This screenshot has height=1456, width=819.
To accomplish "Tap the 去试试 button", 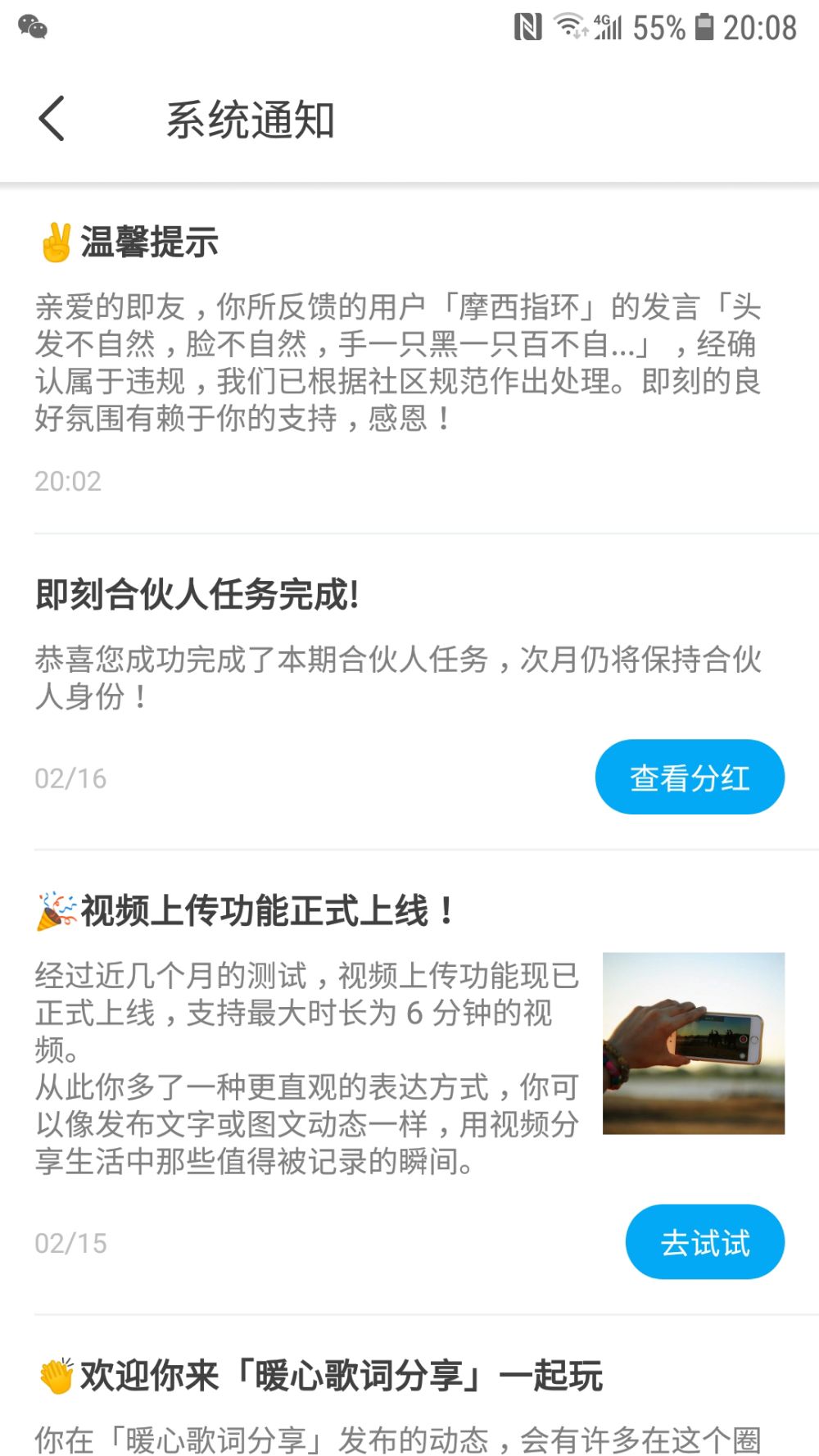I will pyautogui.click(x=704, y=1241).
